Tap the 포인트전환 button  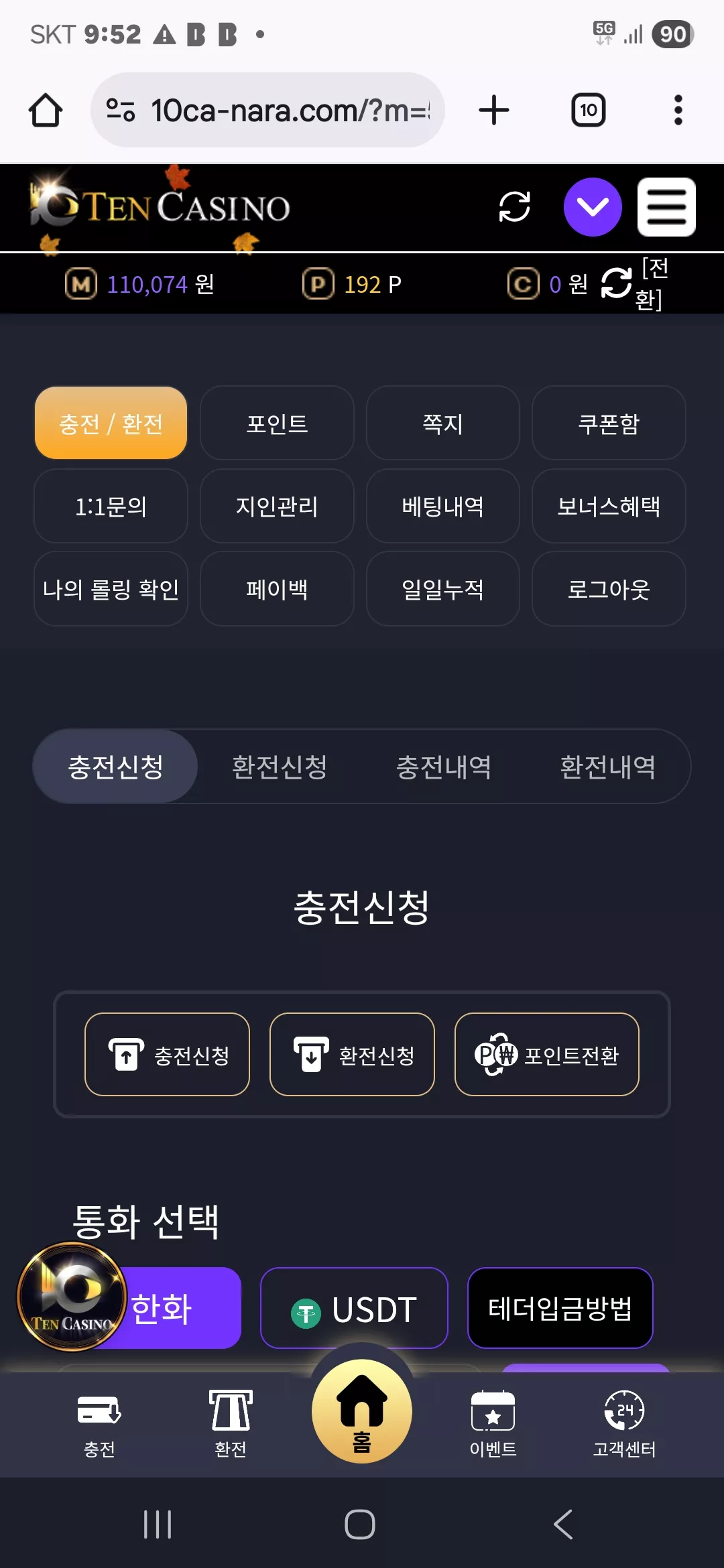coord(547,1054)
